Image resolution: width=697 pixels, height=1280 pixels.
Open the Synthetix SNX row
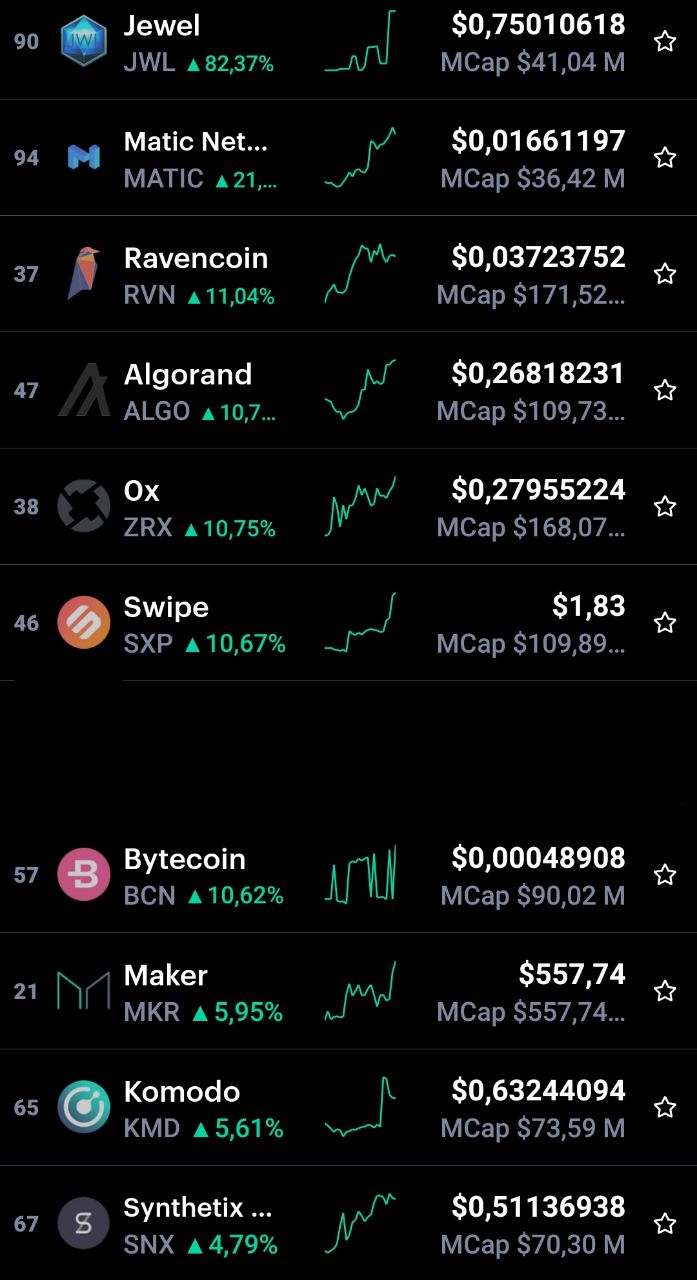(x=348, y=1223)
